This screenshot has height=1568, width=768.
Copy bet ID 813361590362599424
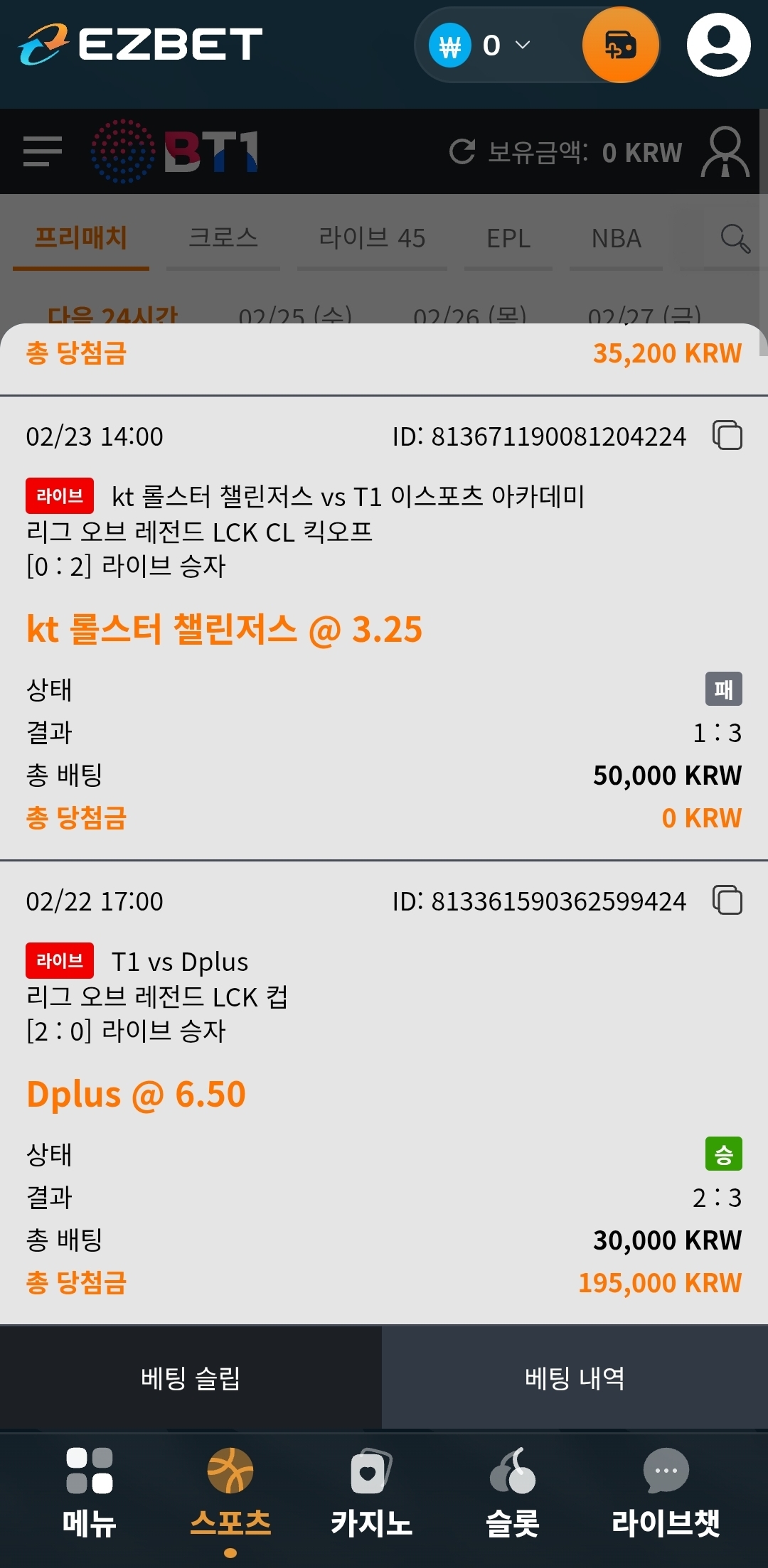(x=727, y=900)
